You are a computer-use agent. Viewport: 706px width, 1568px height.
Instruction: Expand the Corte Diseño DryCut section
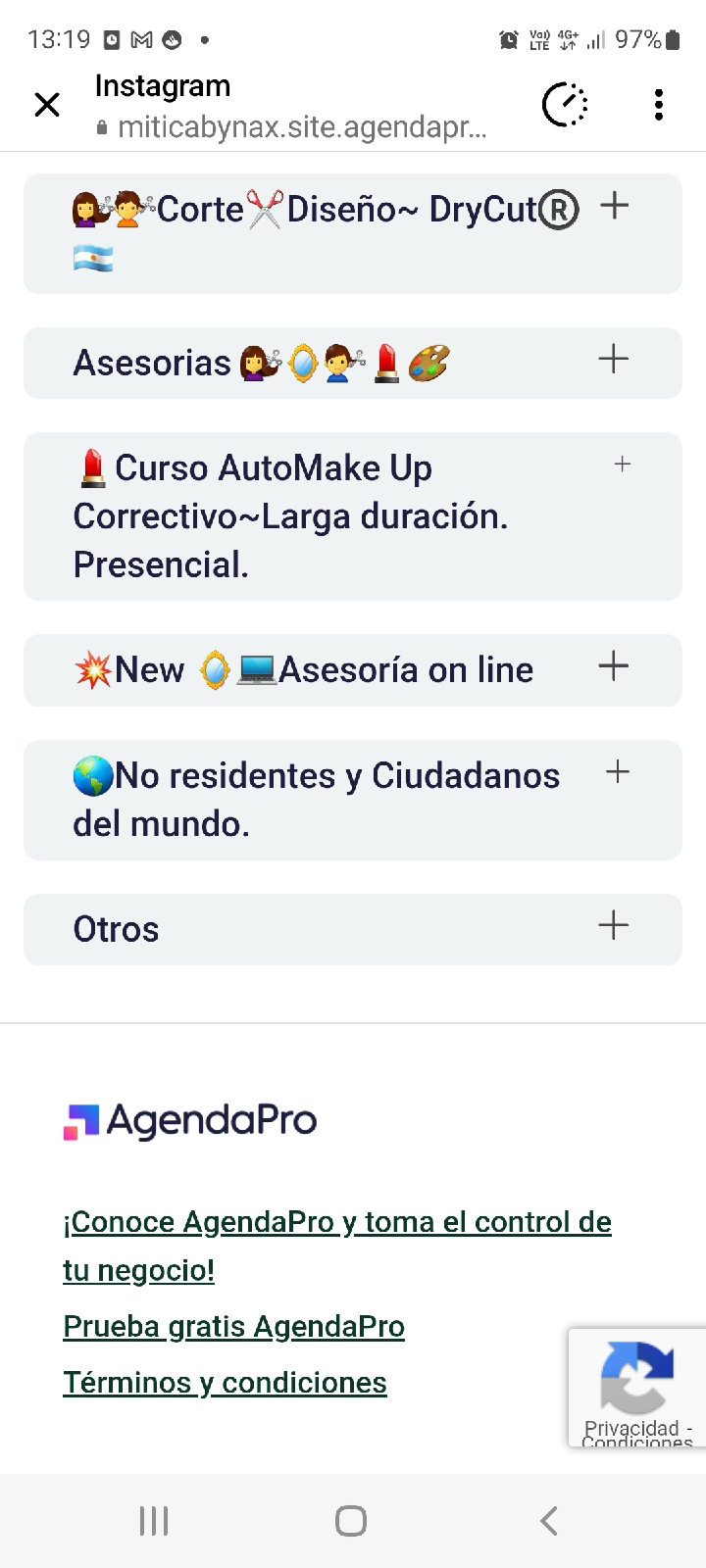point(352,233)
